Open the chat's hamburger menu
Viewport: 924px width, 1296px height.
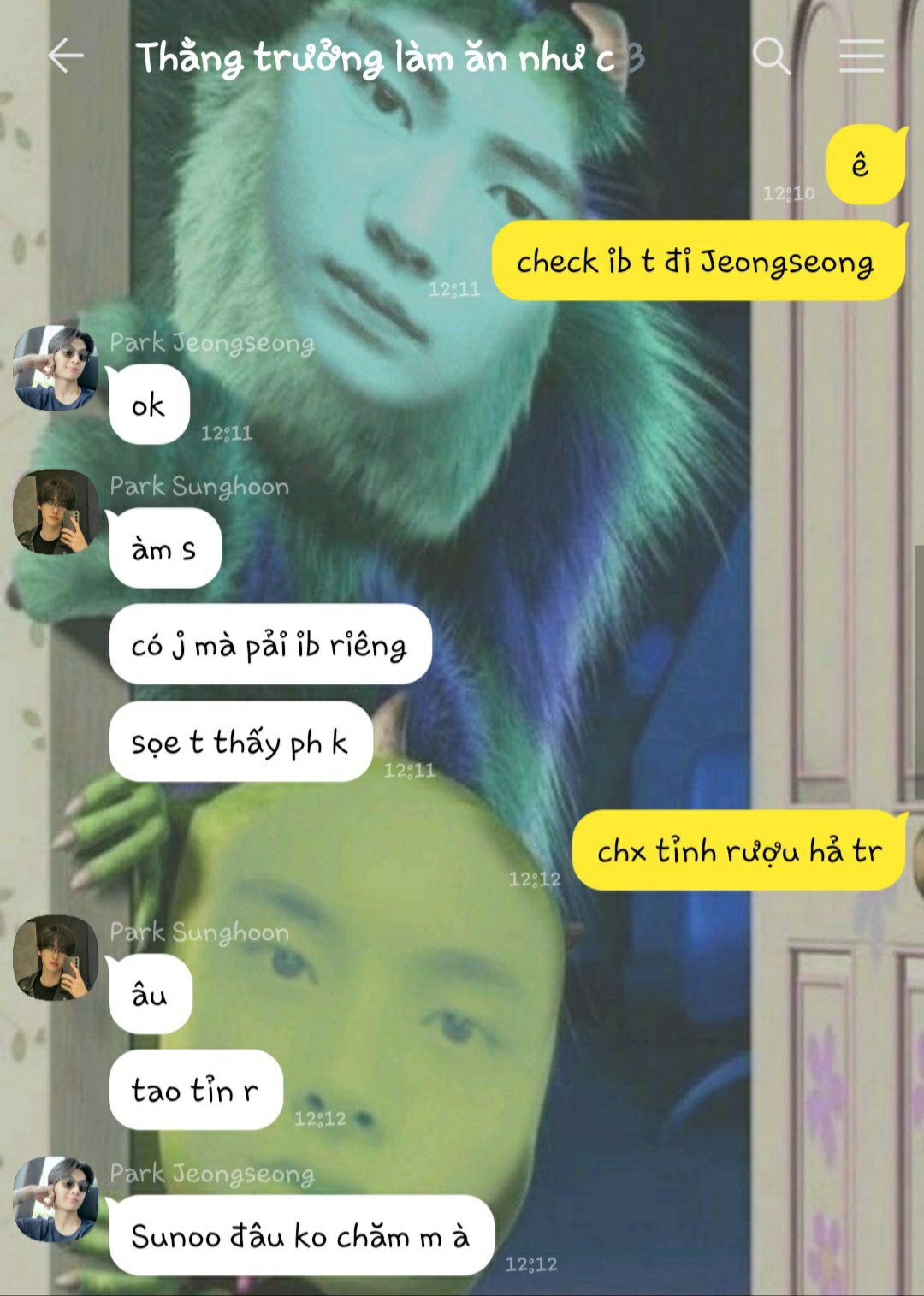[861, 56]
